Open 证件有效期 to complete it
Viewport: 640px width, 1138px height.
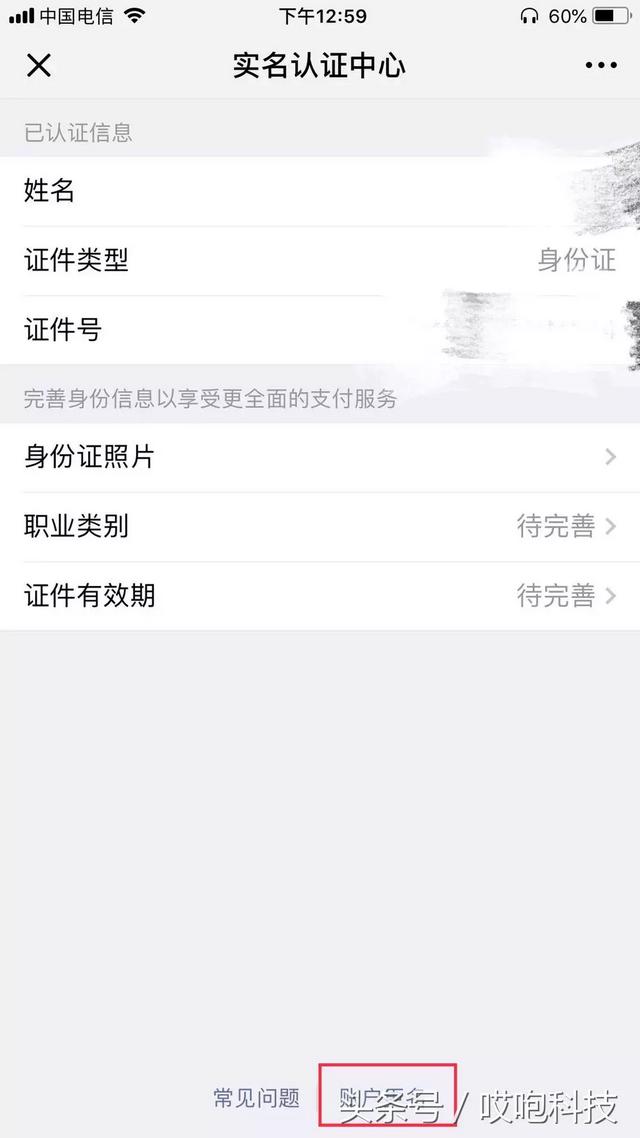[x=320, y=596]
